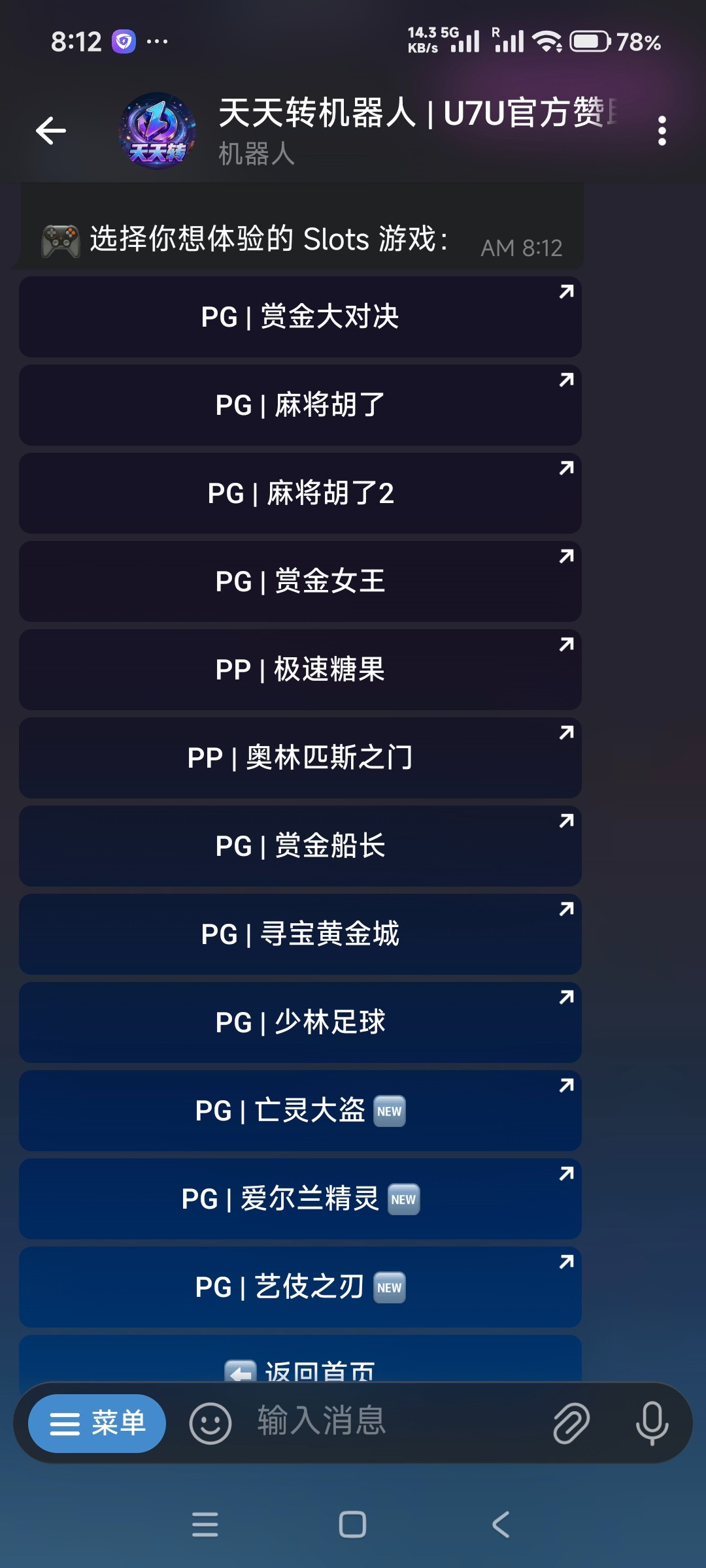Open PG | 寻宝黄金城

point(300,934)
